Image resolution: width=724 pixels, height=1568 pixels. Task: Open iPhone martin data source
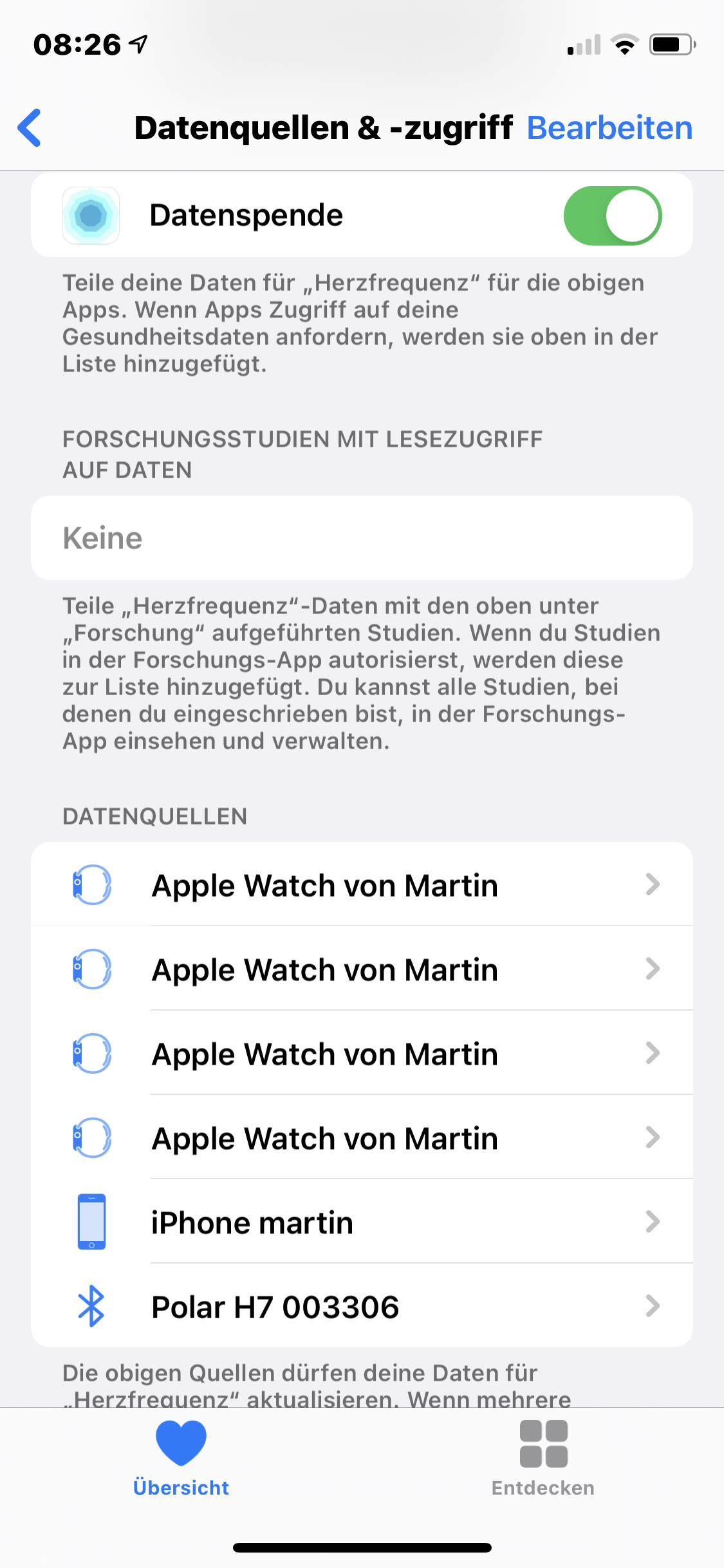(x=362, y=1222)
